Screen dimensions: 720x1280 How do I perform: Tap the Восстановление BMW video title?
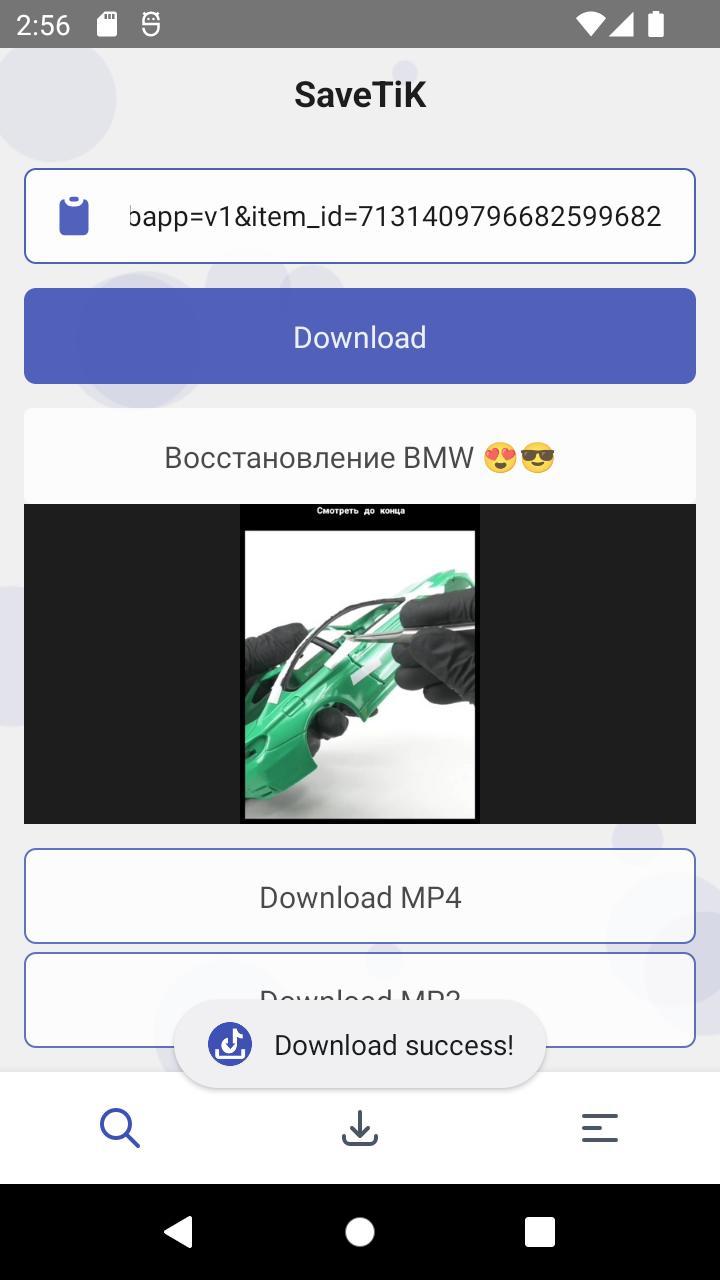point(359,456)
